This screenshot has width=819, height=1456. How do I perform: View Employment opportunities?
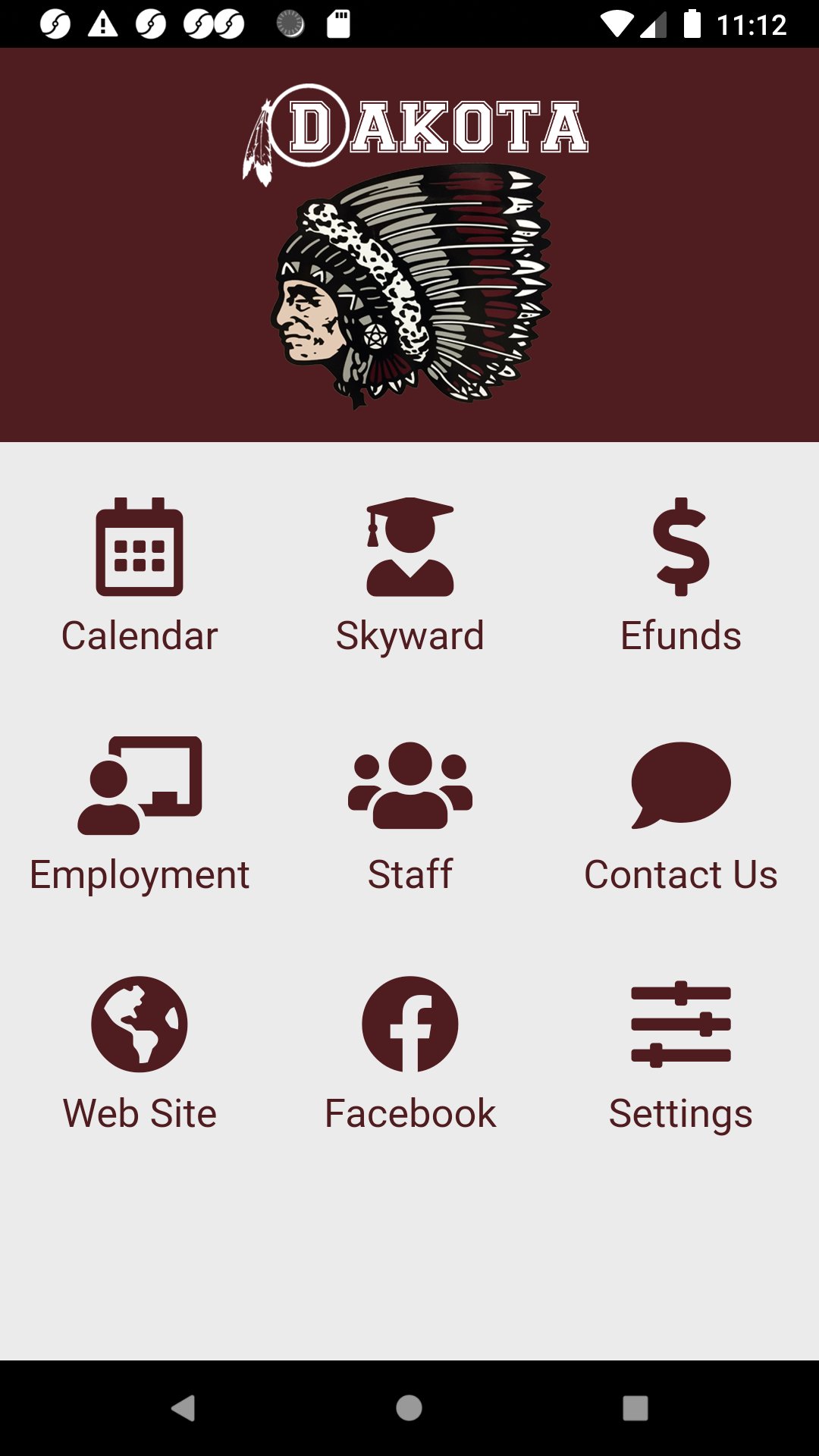[140, 814]
